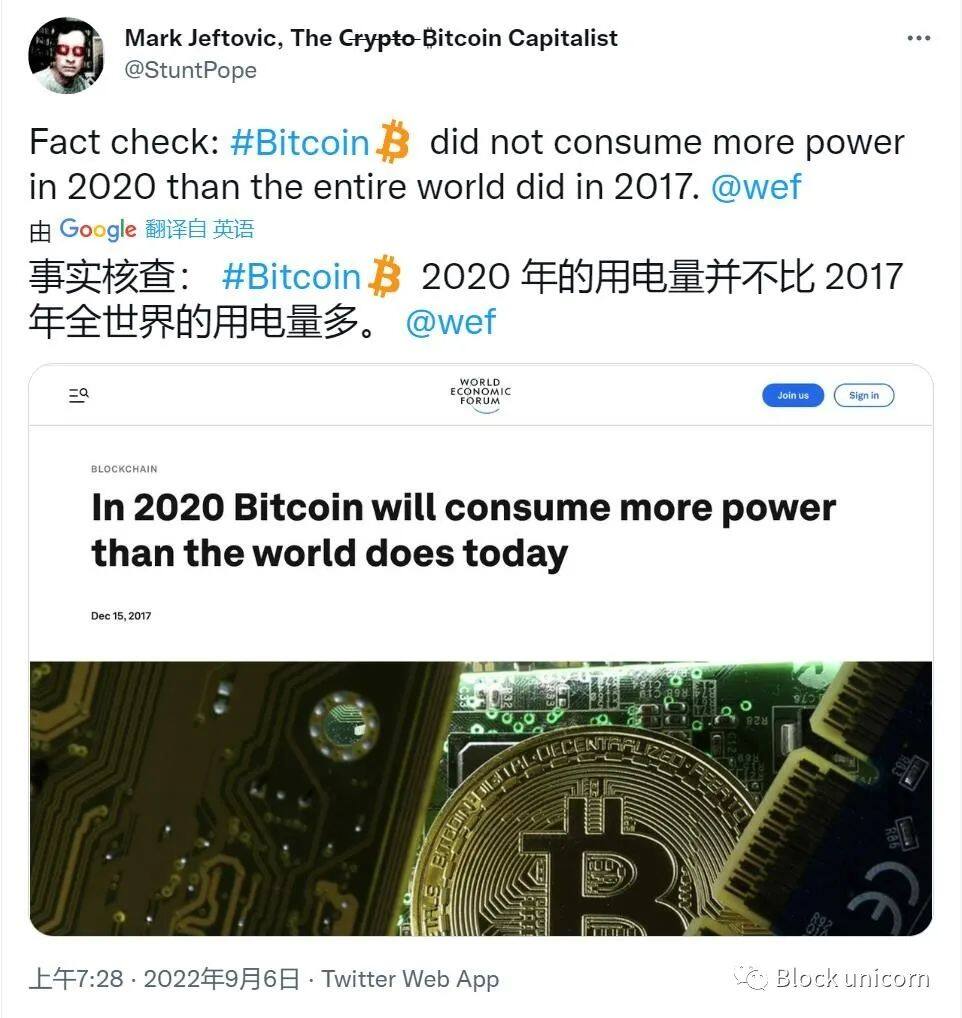Open the @StuntPope profile handle
The image size is (962, 1018).
[190, 70]
